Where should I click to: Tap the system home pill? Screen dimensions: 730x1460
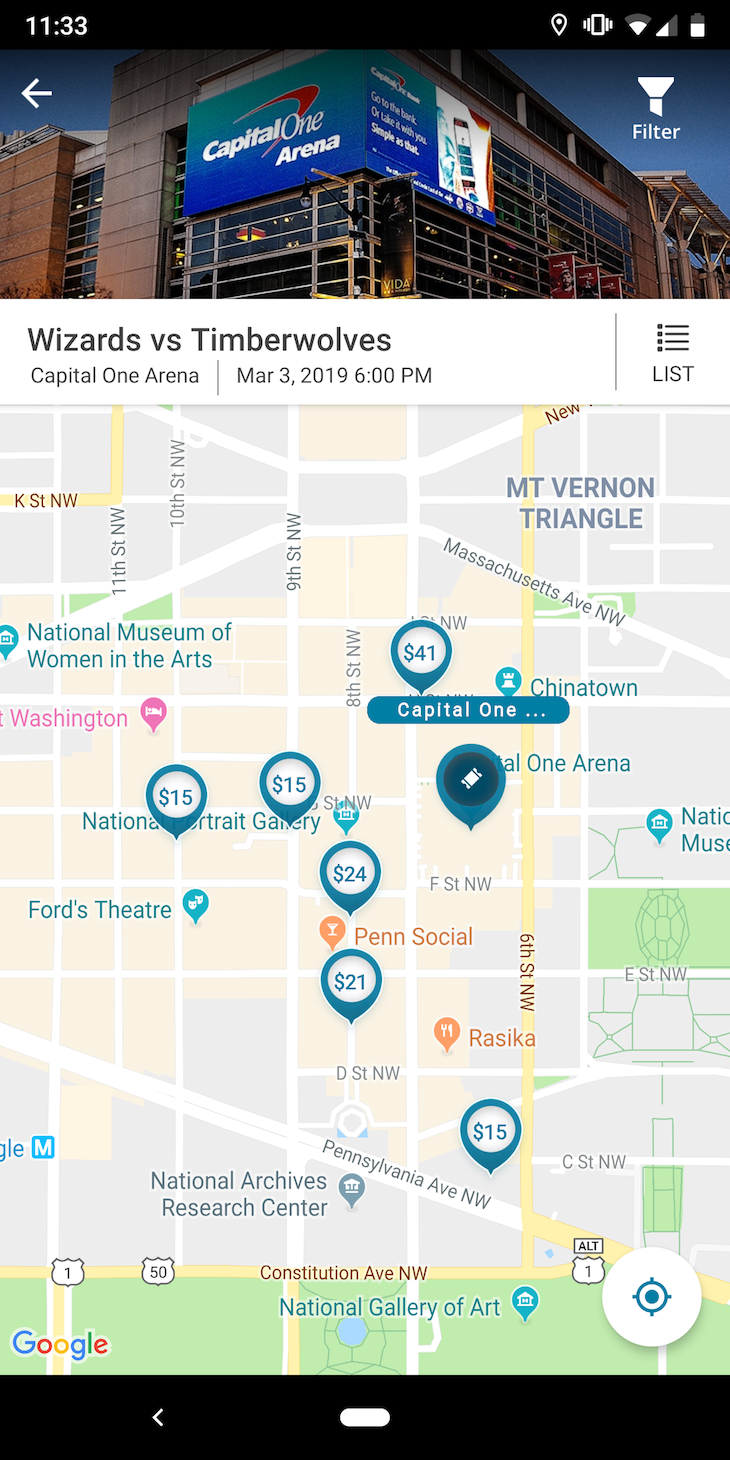click(x=365, y=1417)
